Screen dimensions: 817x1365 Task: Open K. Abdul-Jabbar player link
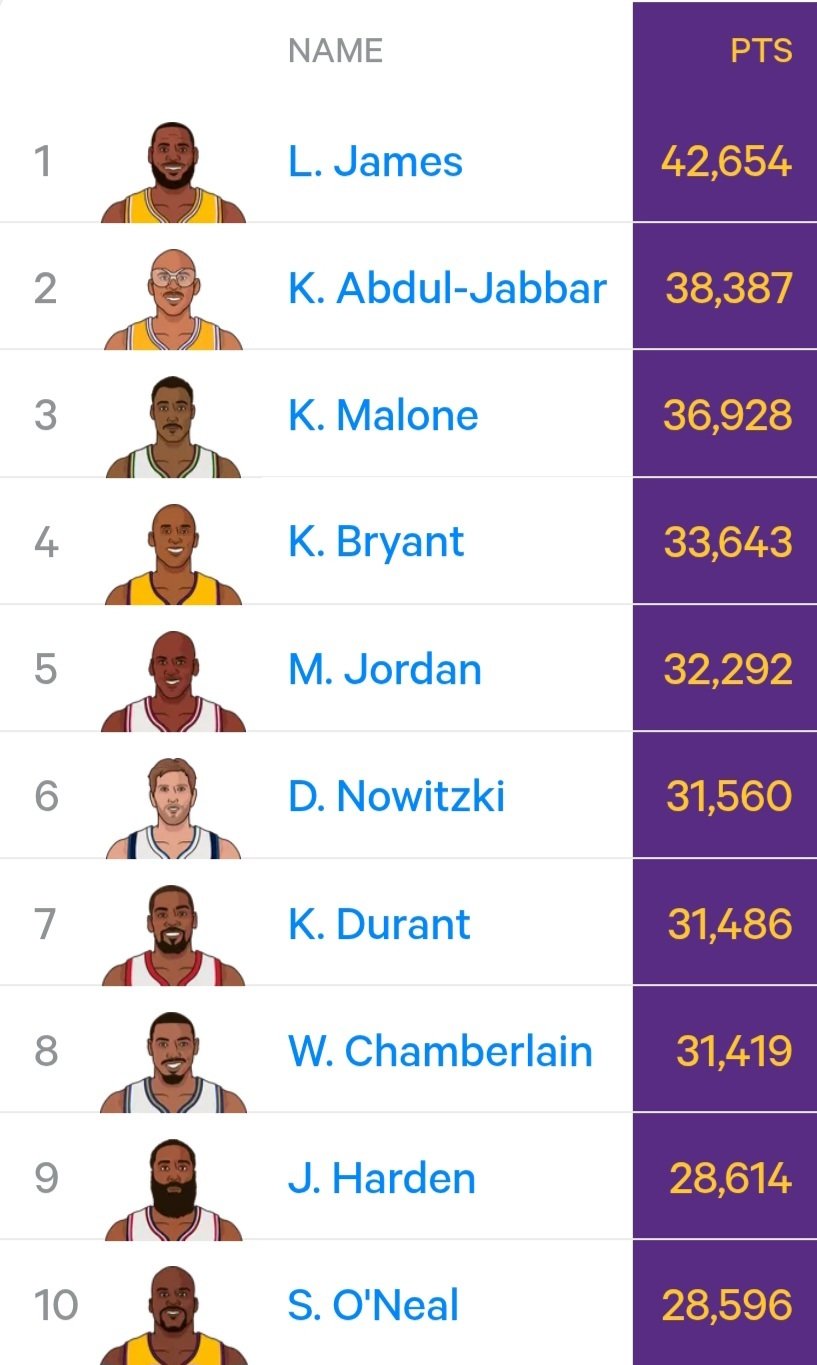pyautogui.click(x=447, y=288)
